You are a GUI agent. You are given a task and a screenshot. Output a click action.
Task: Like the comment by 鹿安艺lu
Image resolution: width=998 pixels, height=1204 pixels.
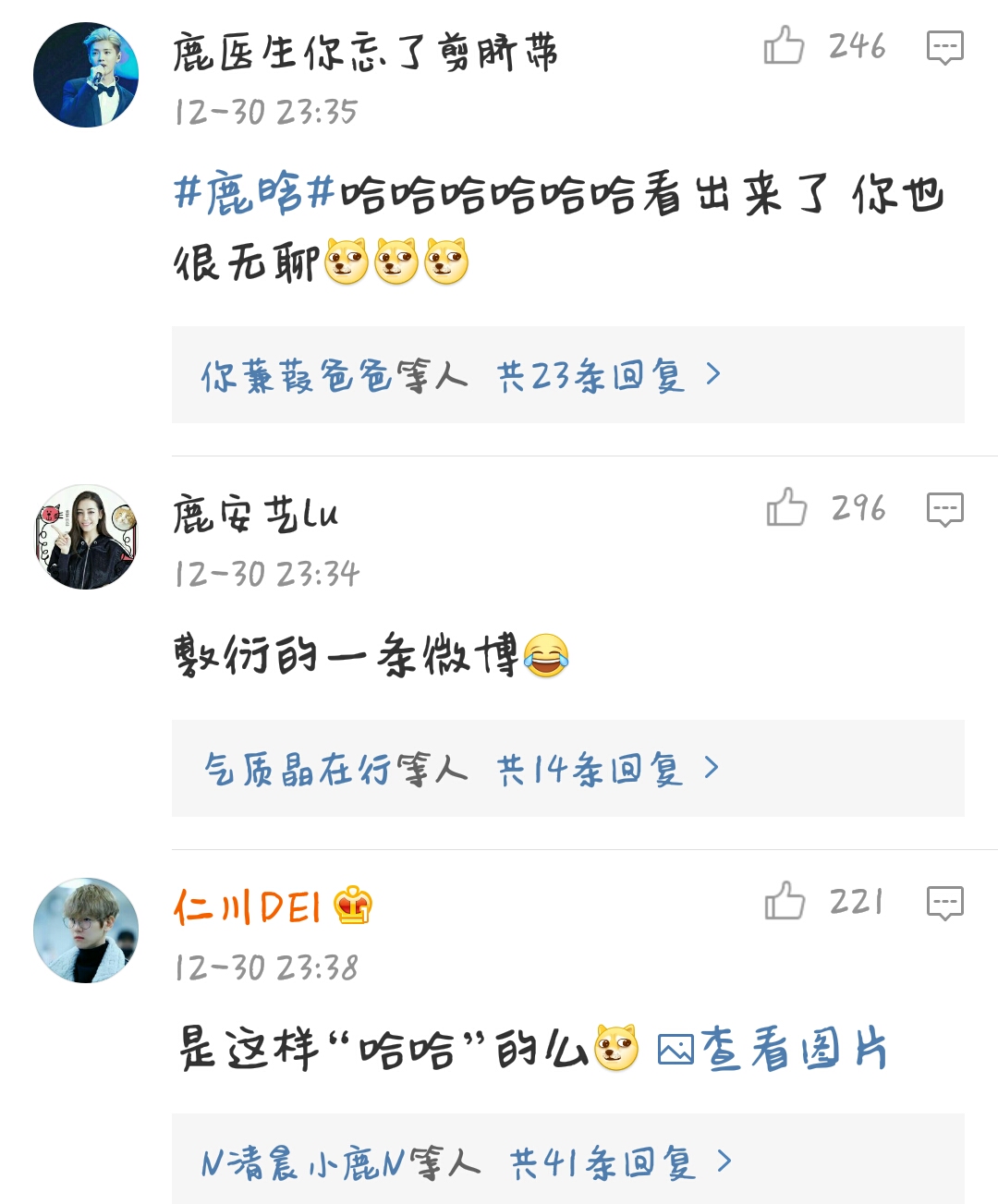pos(786,507)
